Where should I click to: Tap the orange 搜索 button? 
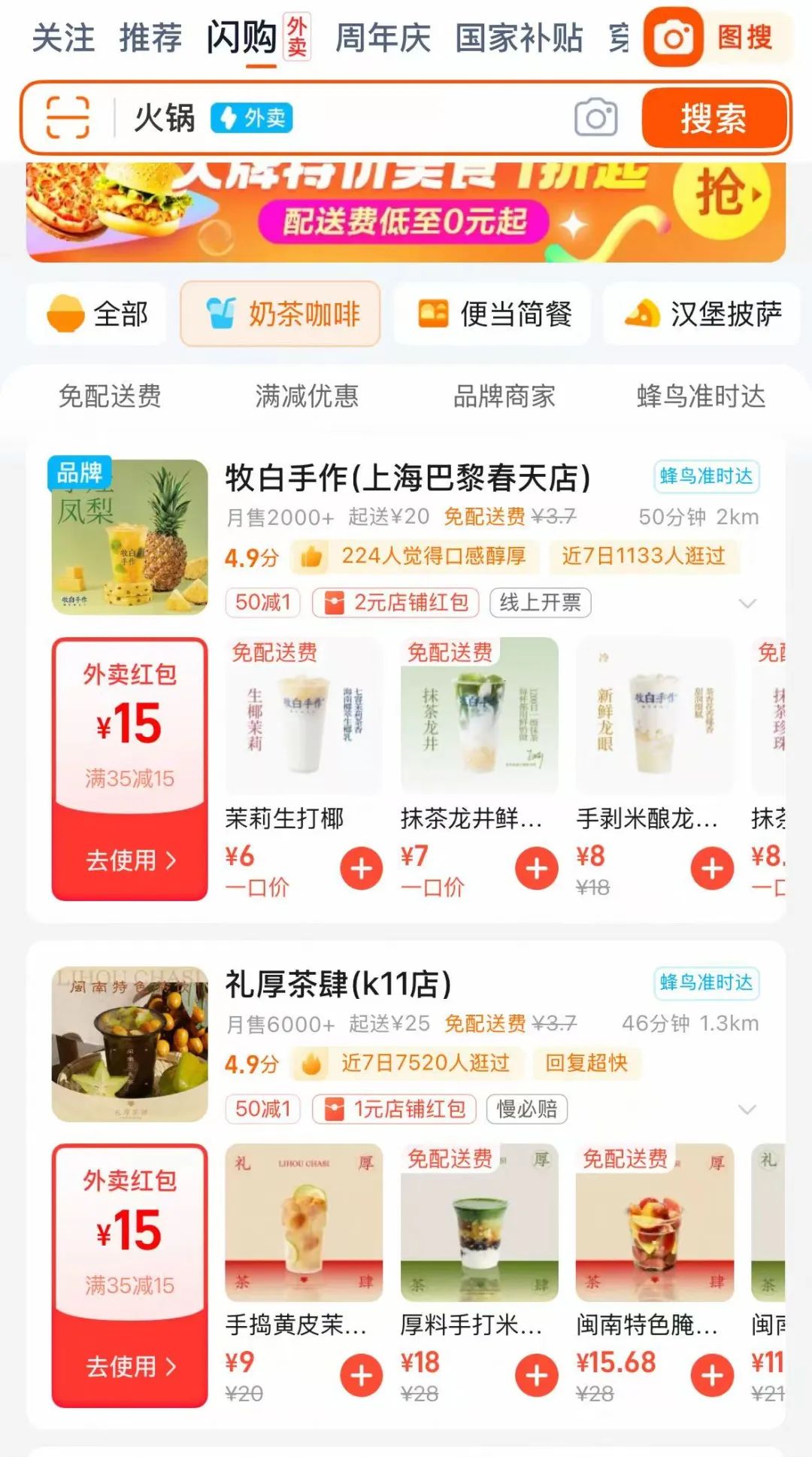pyautogui.click(x=713, y=118)
